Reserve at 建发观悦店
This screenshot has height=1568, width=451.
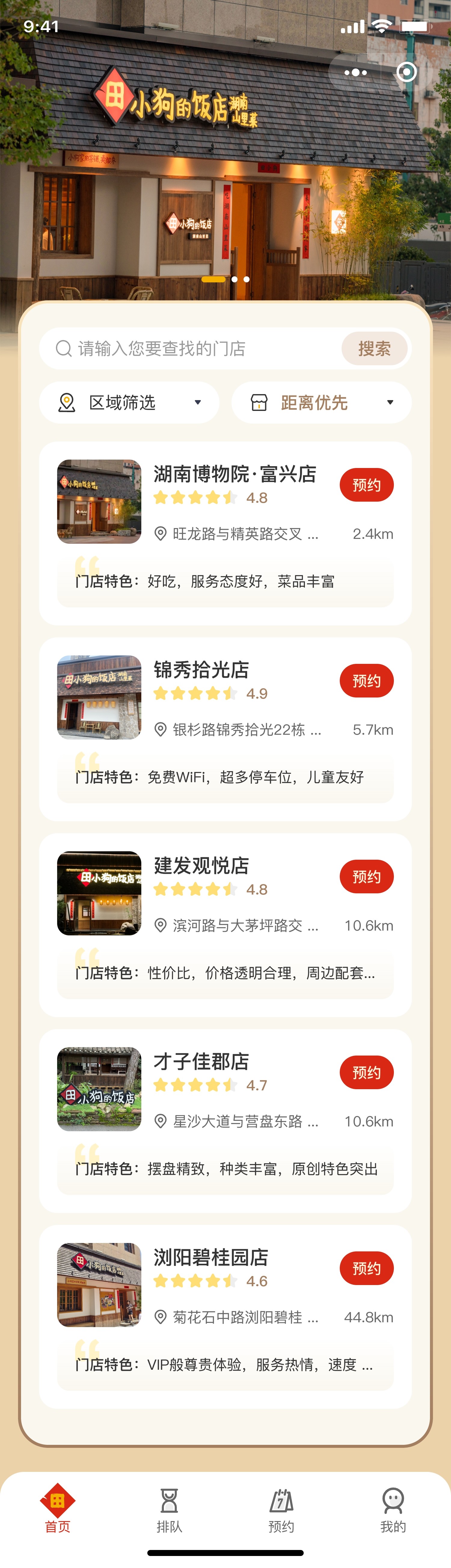366,877
